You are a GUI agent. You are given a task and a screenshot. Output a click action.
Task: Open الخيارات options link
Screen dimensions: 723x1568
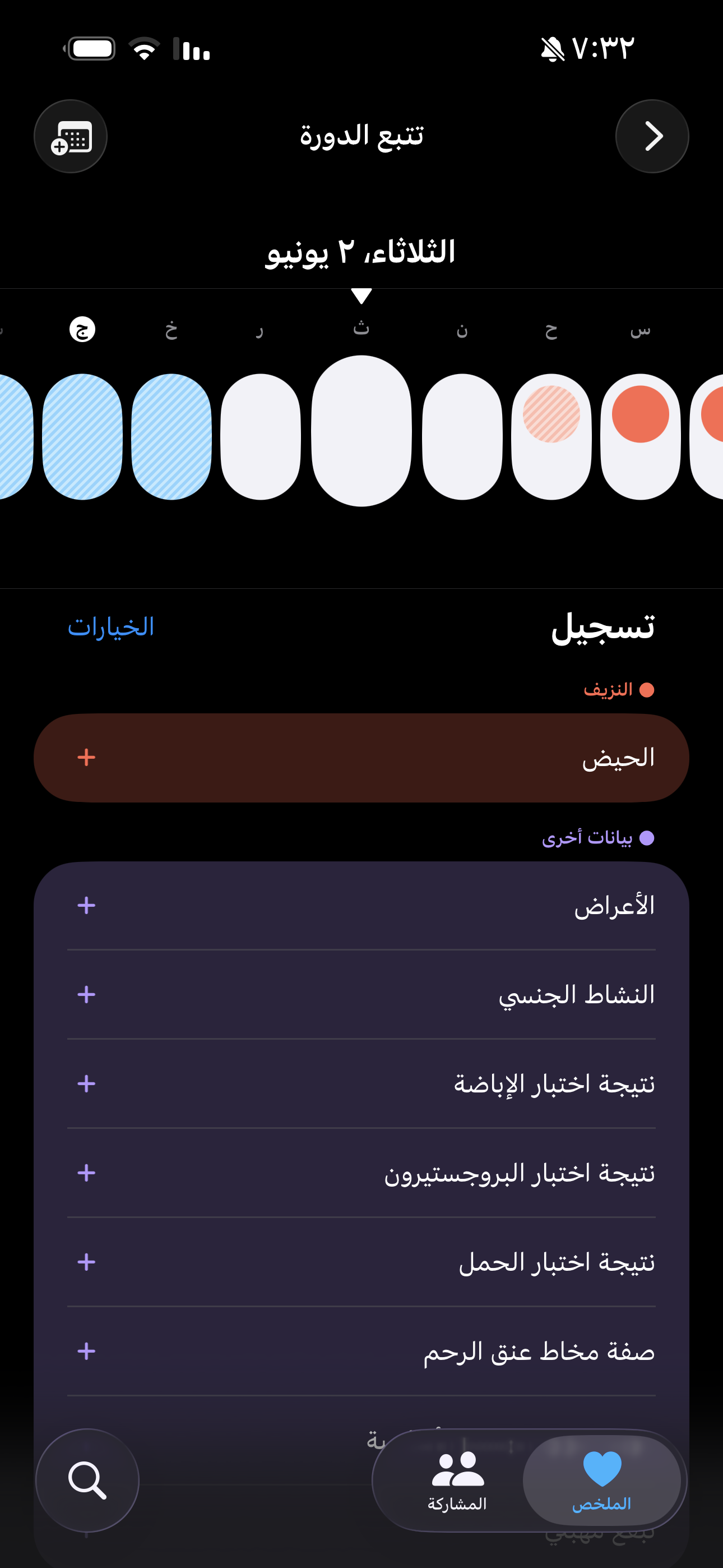pyautogui.click(x=111, y=627)
